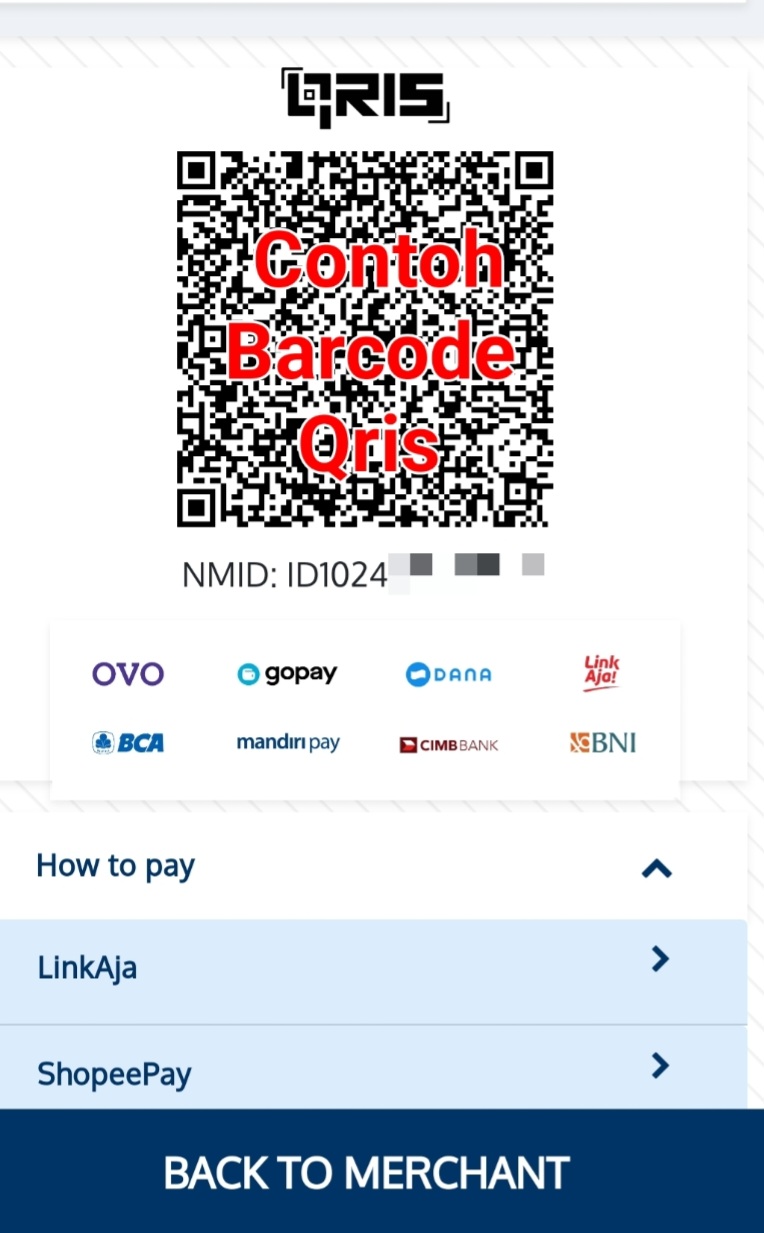Select the BCA bank icon
Image resolution: width=764 pixels, height=1233 pixels.
127,742
